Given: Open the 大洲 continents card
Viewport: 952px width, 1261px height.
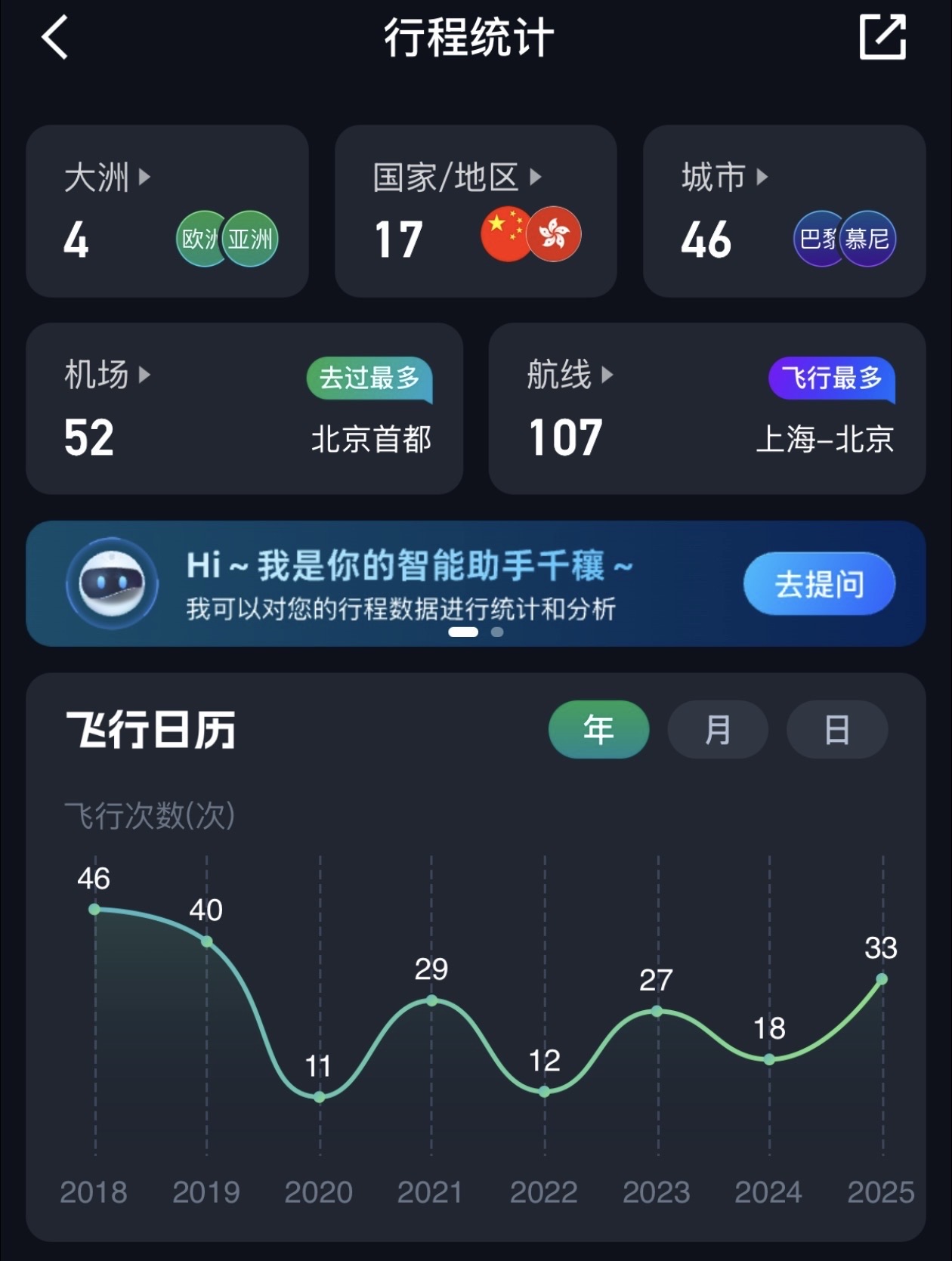Looking at the screenshot, I should pyautogui.click(x=167, y=211).
